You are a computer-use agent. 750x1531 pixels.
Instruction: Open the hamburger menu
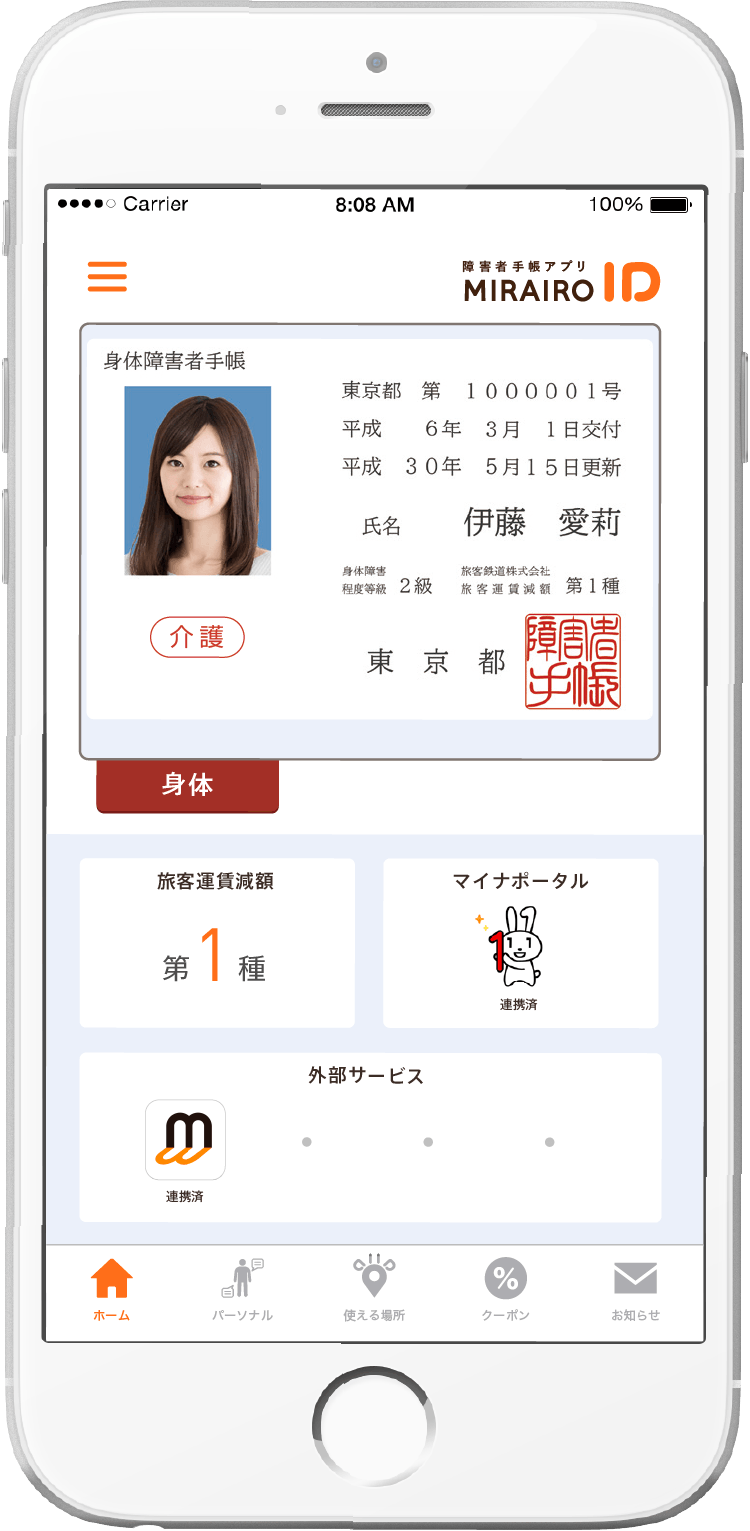click(107, 276)
